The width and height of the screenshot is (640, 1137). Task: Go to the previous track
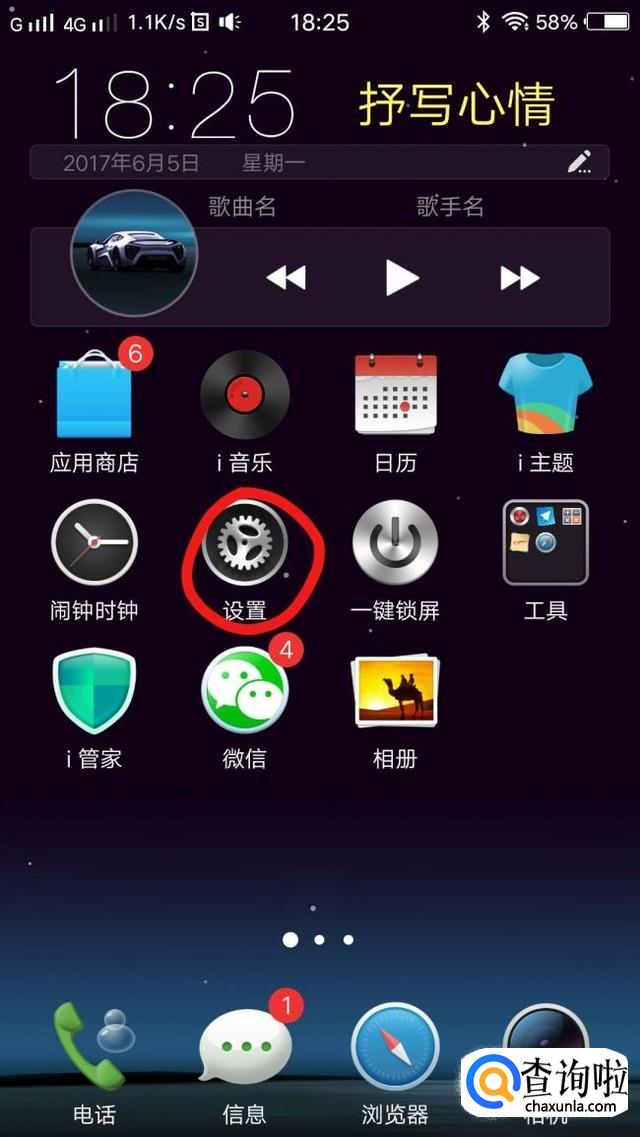click(x=286, y=278)
